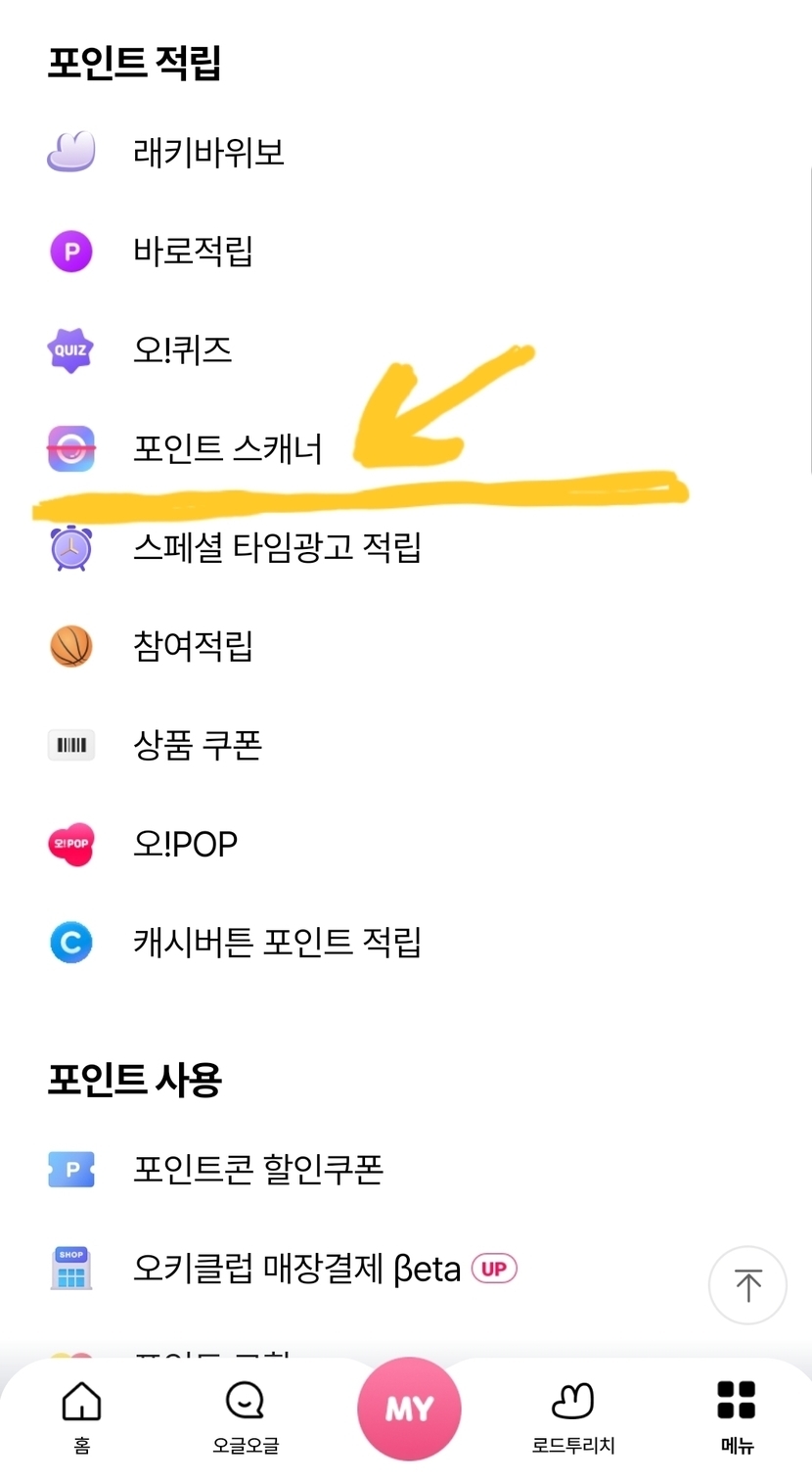
Task: Go to 참여적립
Action: [193, 646]
